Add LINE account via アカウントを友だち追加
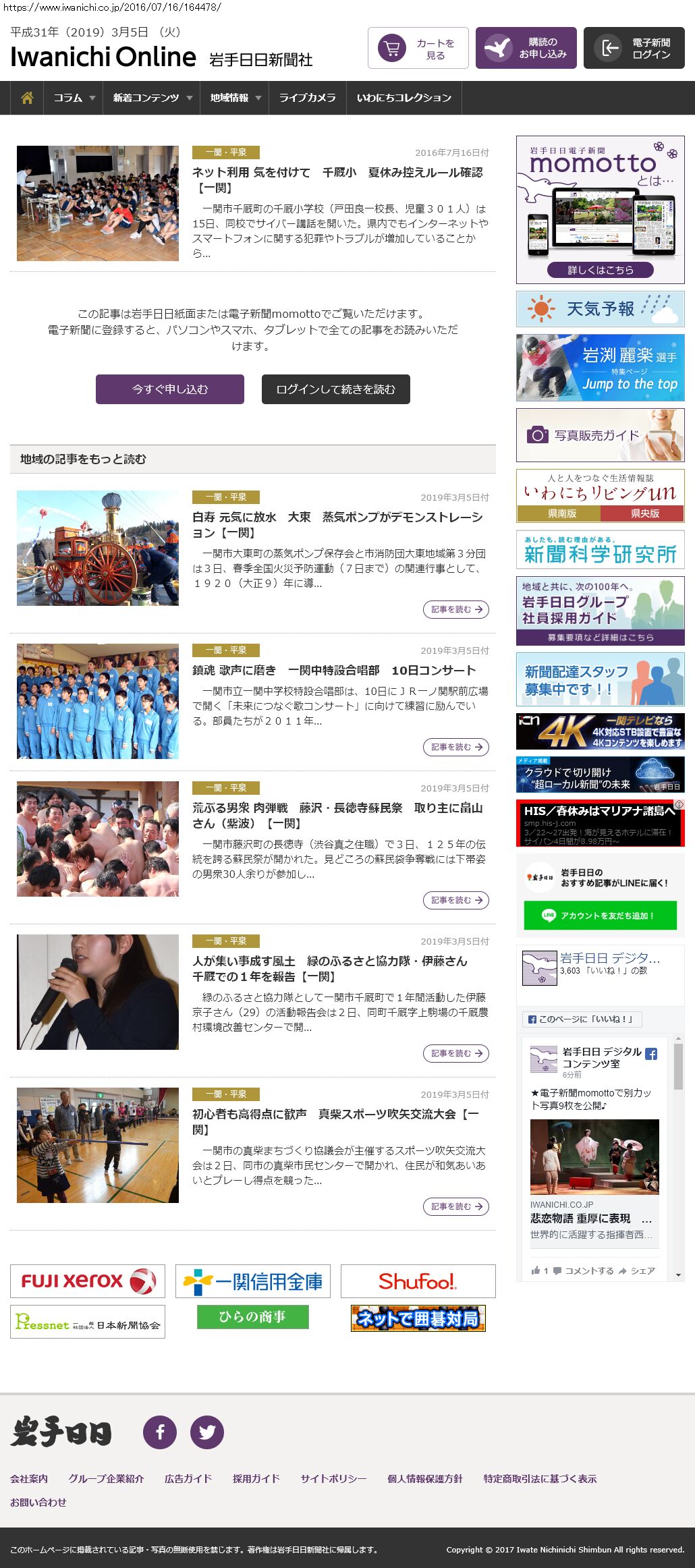The height and width of the screenshot is (1568, 695). 600,916
